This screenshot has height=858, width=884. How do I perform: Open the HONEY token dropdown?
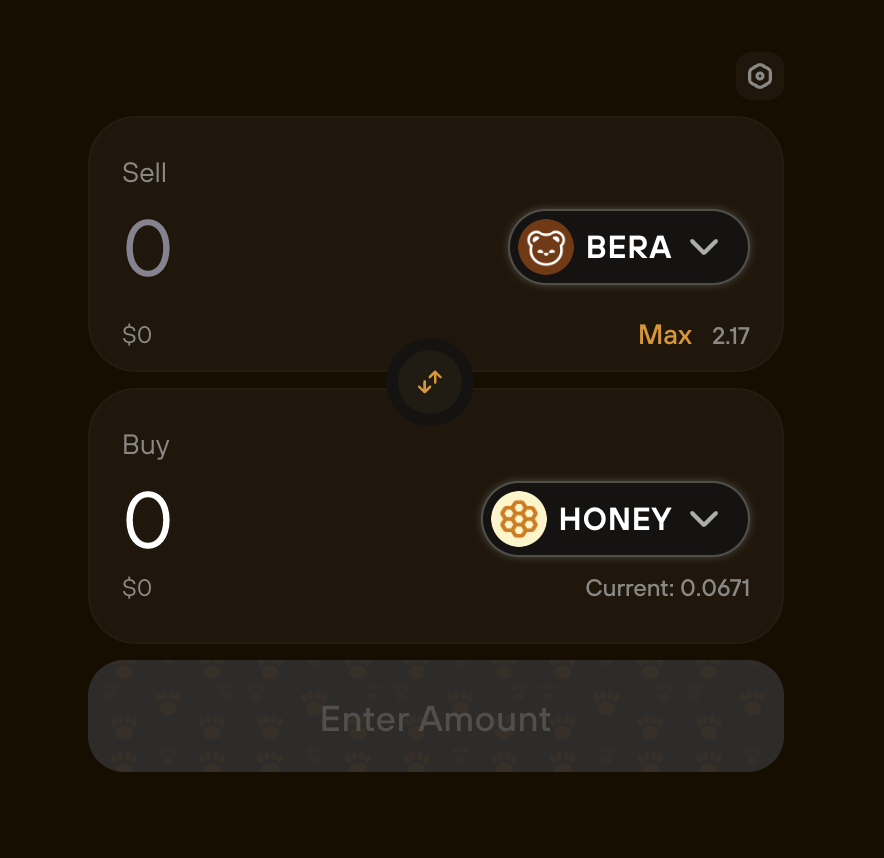point(615,519)
